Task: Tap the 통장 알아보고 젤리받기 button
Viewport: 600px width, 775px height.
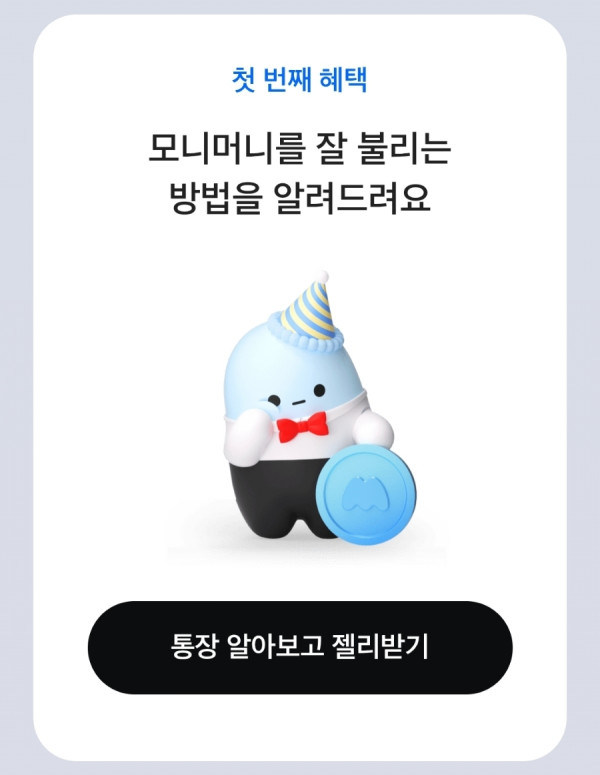Action: pyautogui.click(x=300, y=647)
